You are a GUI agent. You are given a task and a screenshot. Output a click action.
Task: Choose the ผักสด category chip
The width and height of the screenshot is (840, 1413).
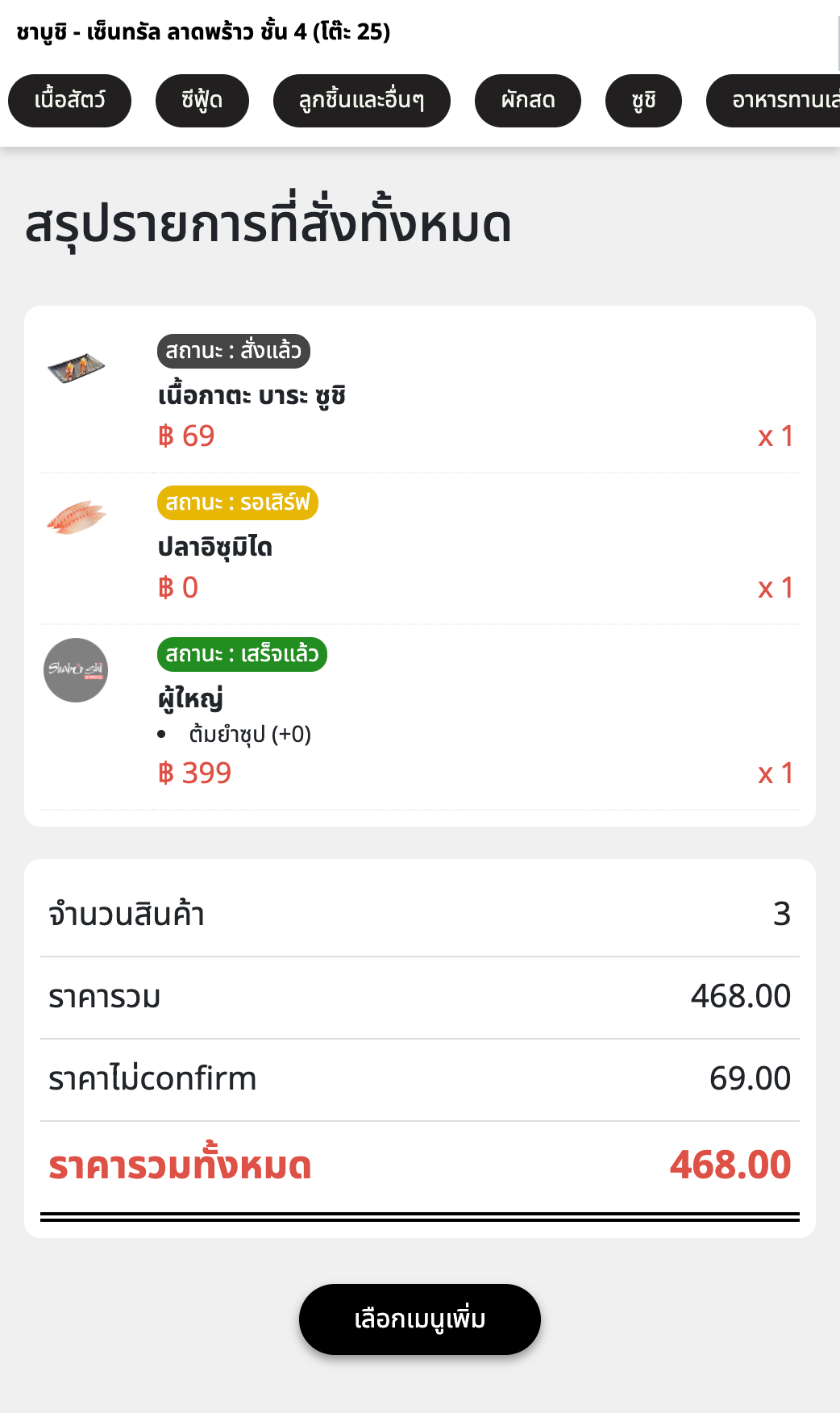point(528,101)
